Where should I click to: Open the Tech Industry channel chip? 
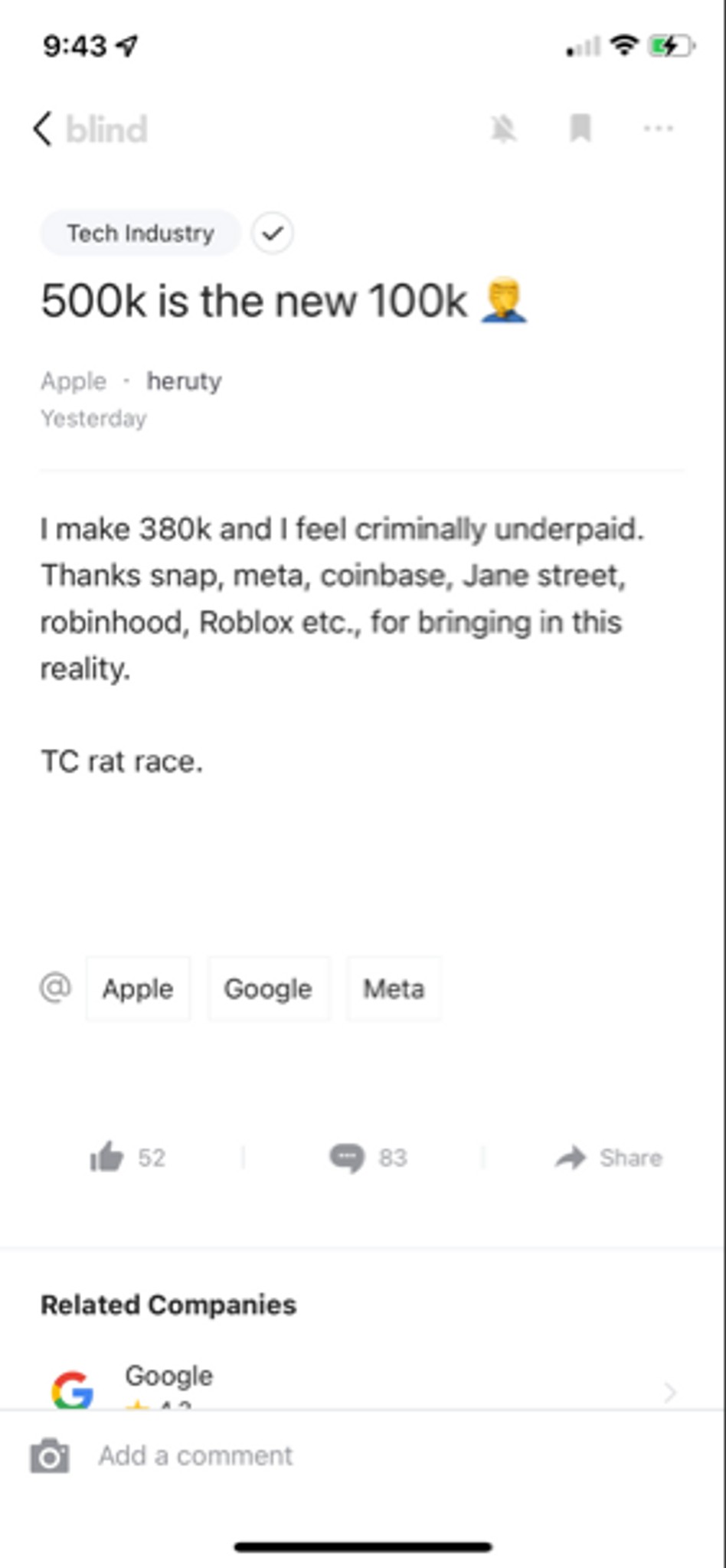point(140,233)
